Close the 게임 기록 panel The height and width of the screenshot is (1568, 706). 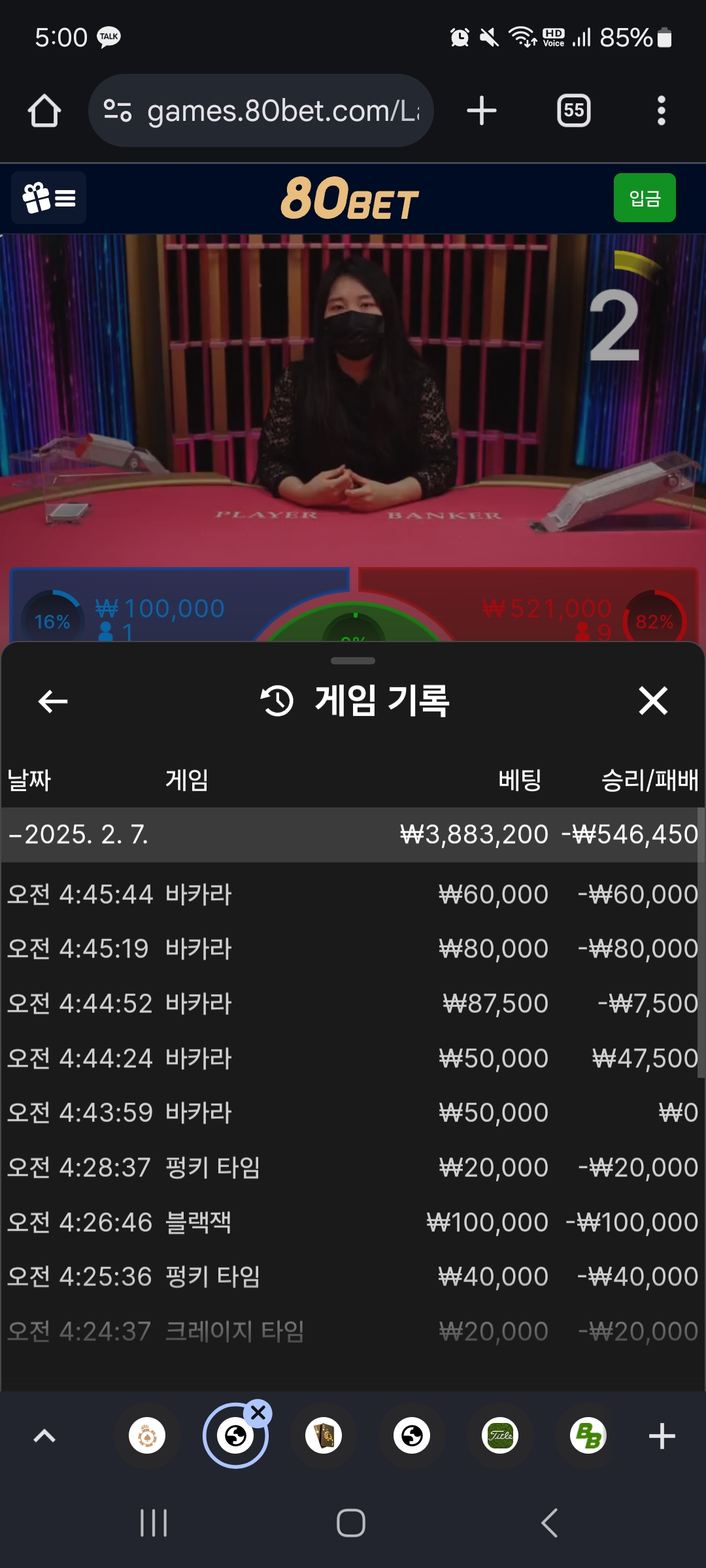click(652, 701)
